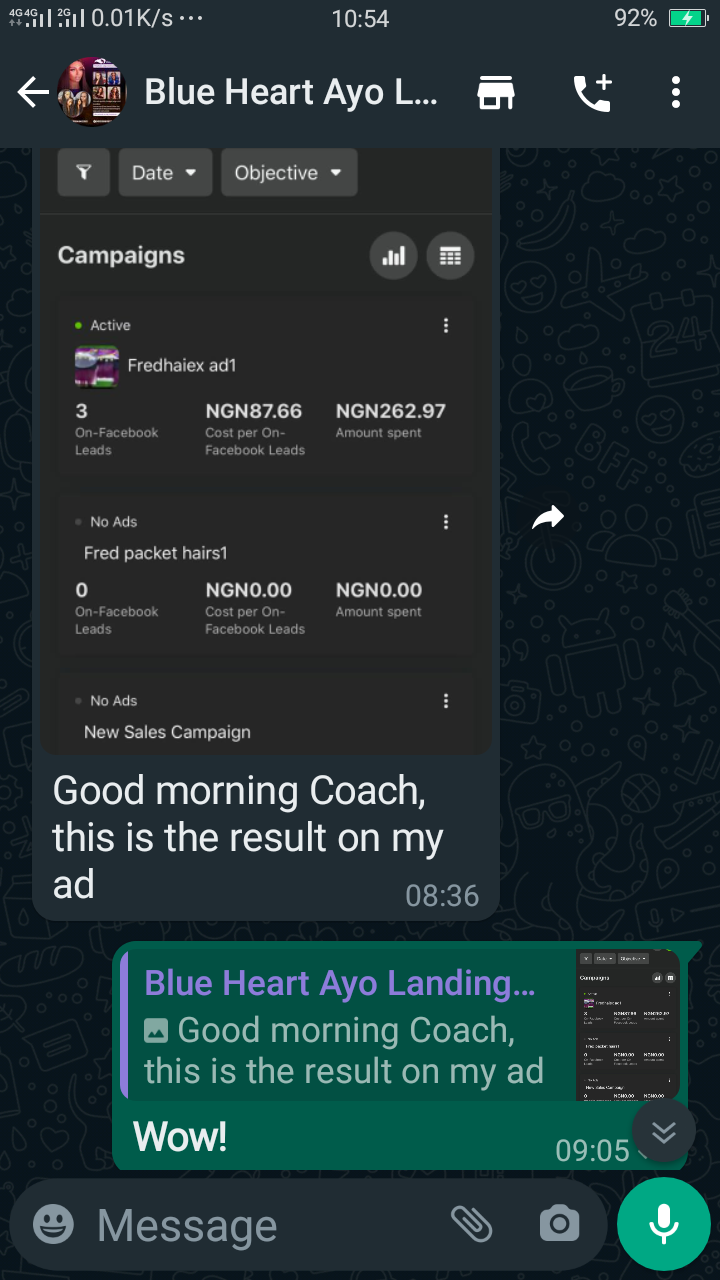This screenshot has width=720, height=1280.
Task: Forward the received screenshot with arrow icon
Action: tap(547, 517)
